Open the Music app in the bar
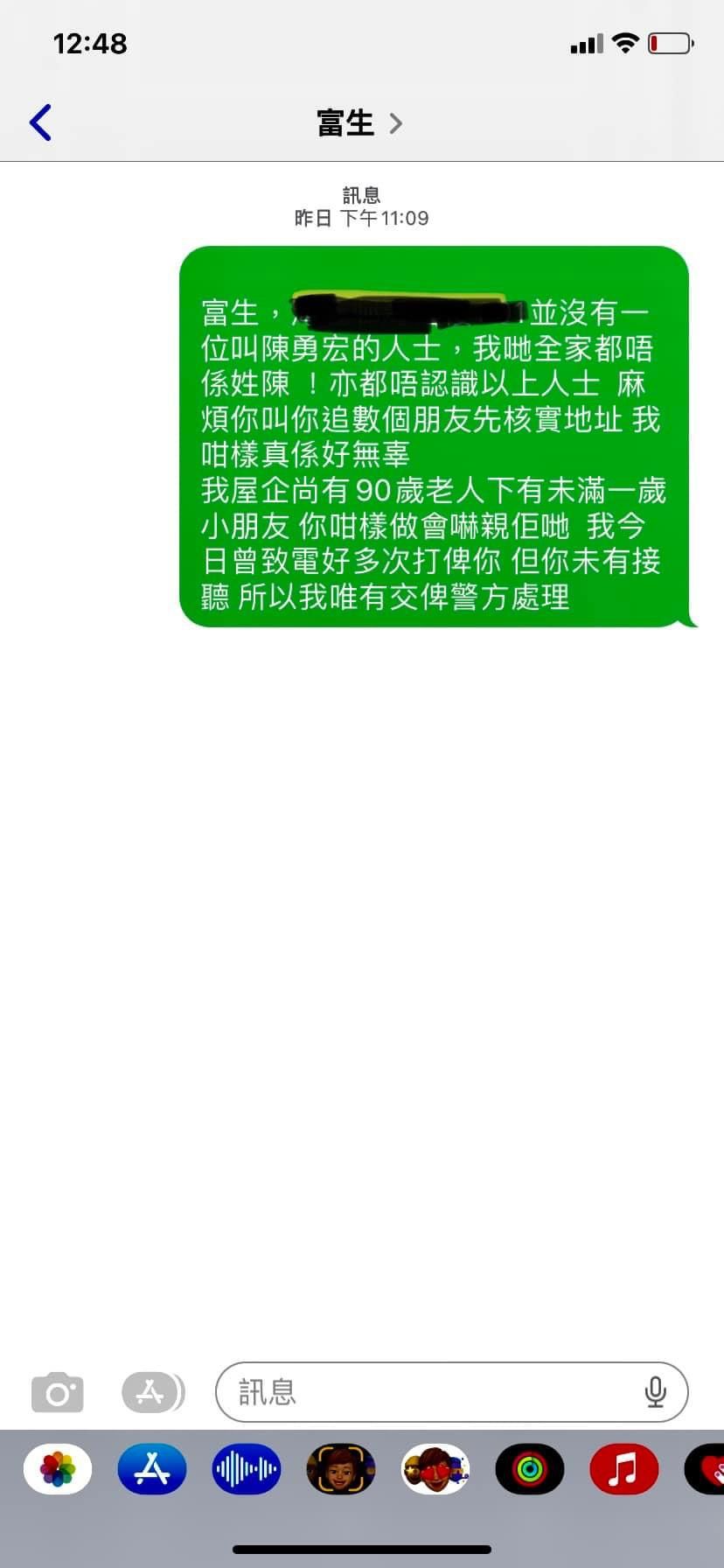The image size is (724, 1568). [x=624, y=1469]
